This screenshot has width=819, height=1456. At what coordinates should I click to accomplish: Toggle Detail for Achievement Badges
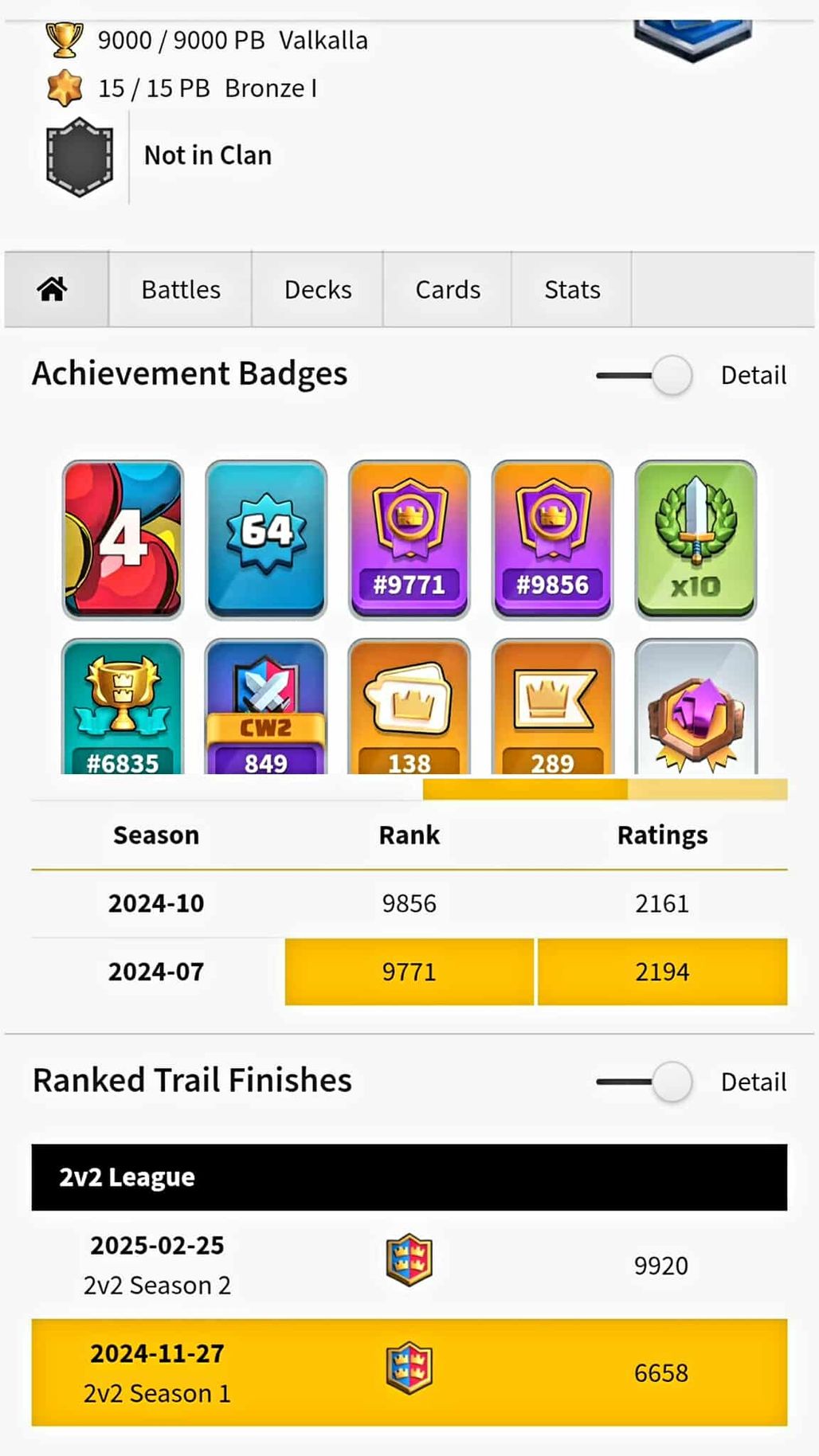645,375
